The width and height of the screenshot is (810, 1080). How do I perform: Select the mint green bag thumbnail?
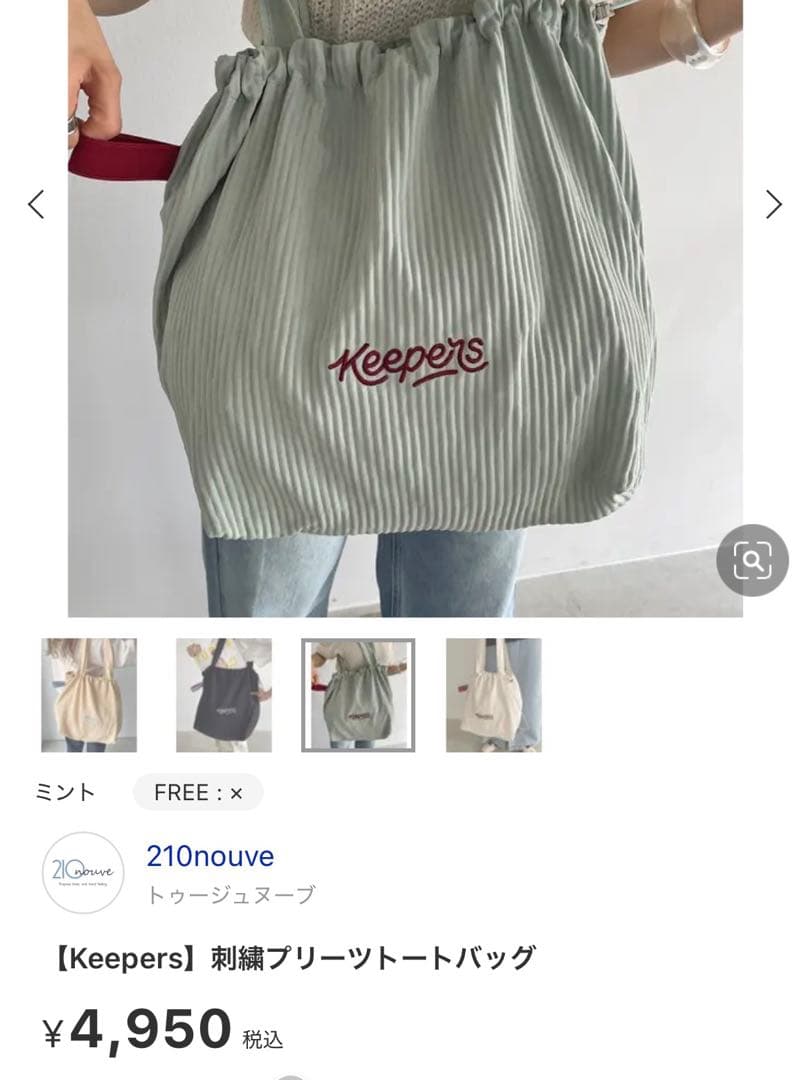pyautogui.click(x=358, y=695)
